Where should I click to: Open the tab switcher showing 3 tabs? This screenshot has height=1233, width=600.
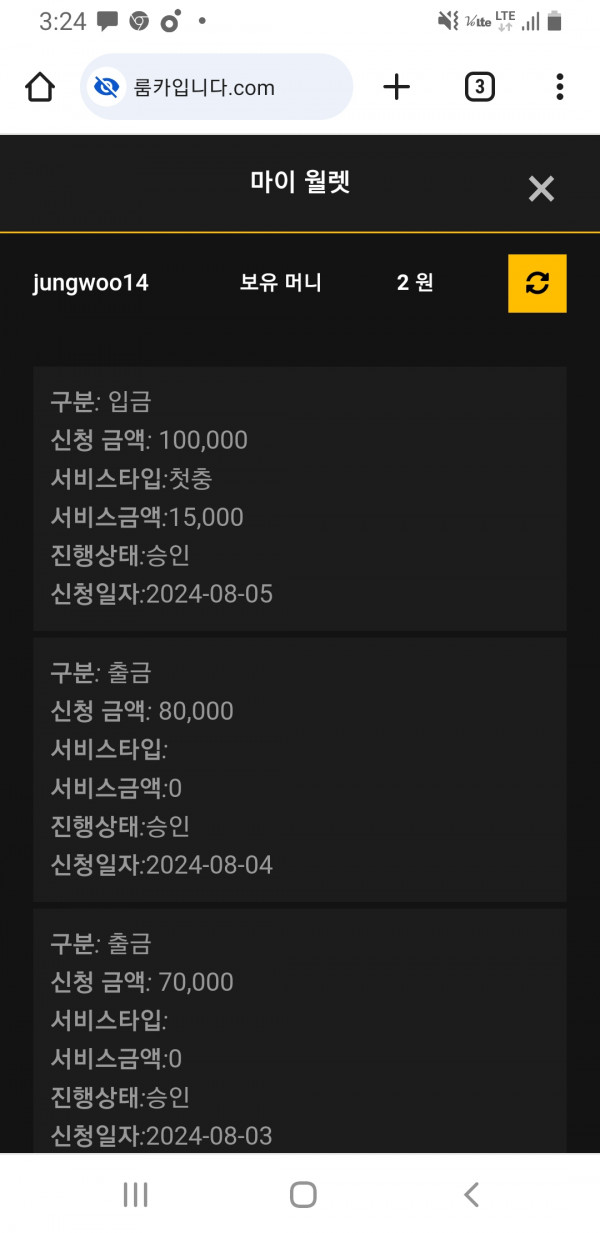479,87
